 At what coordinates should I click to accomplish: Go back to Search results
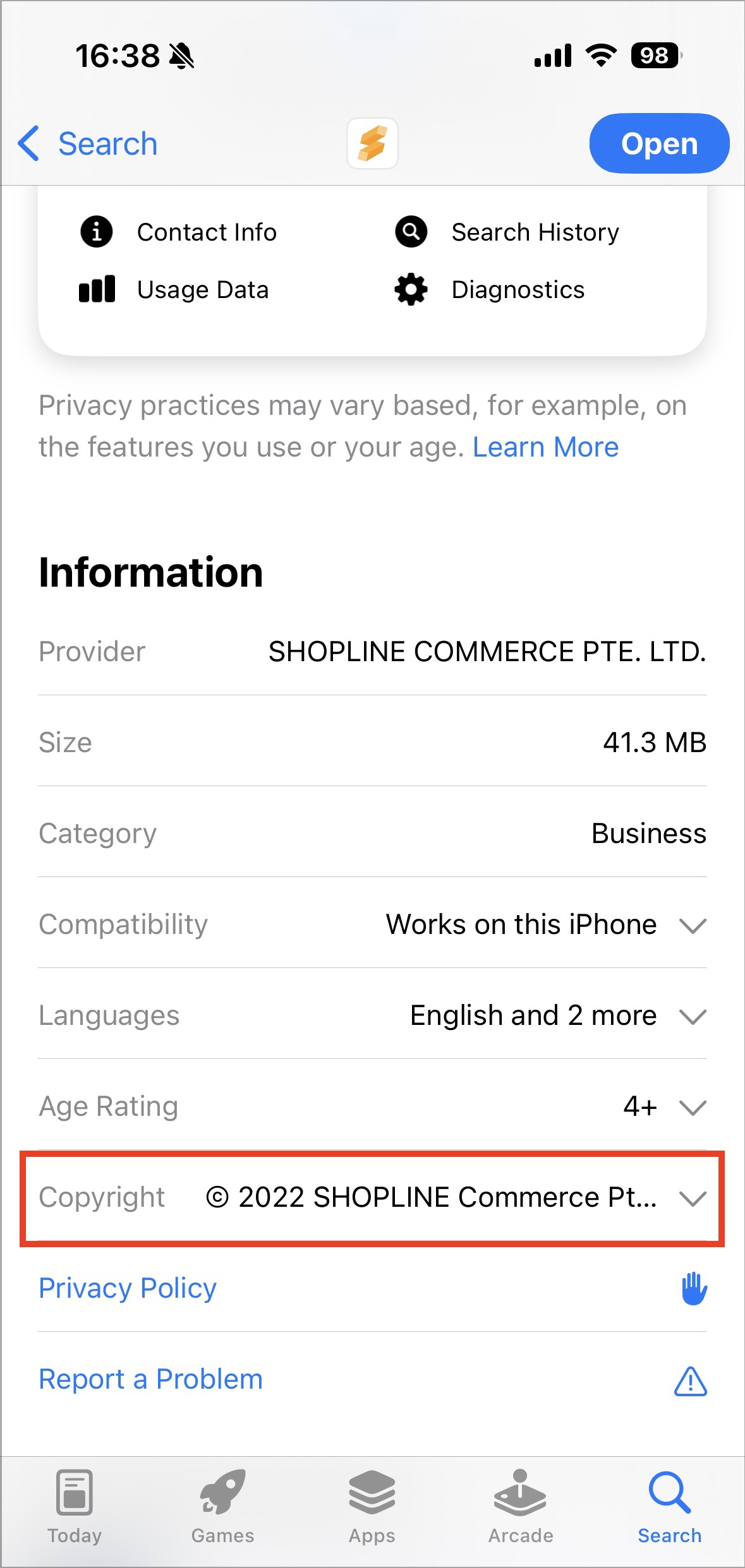[x=88, y=144]
